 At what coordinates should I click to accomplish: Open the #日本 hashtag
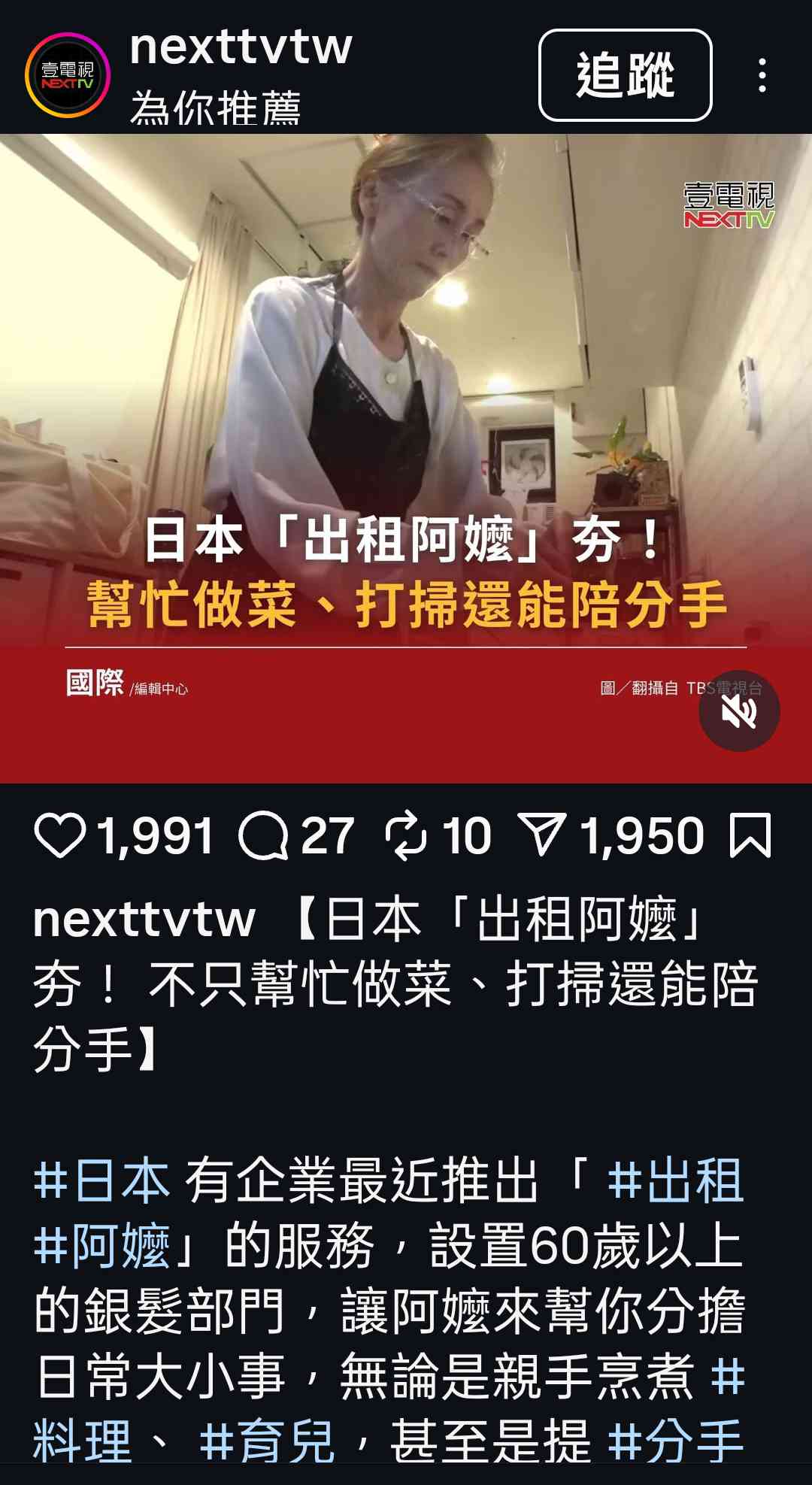(101, 1181)
